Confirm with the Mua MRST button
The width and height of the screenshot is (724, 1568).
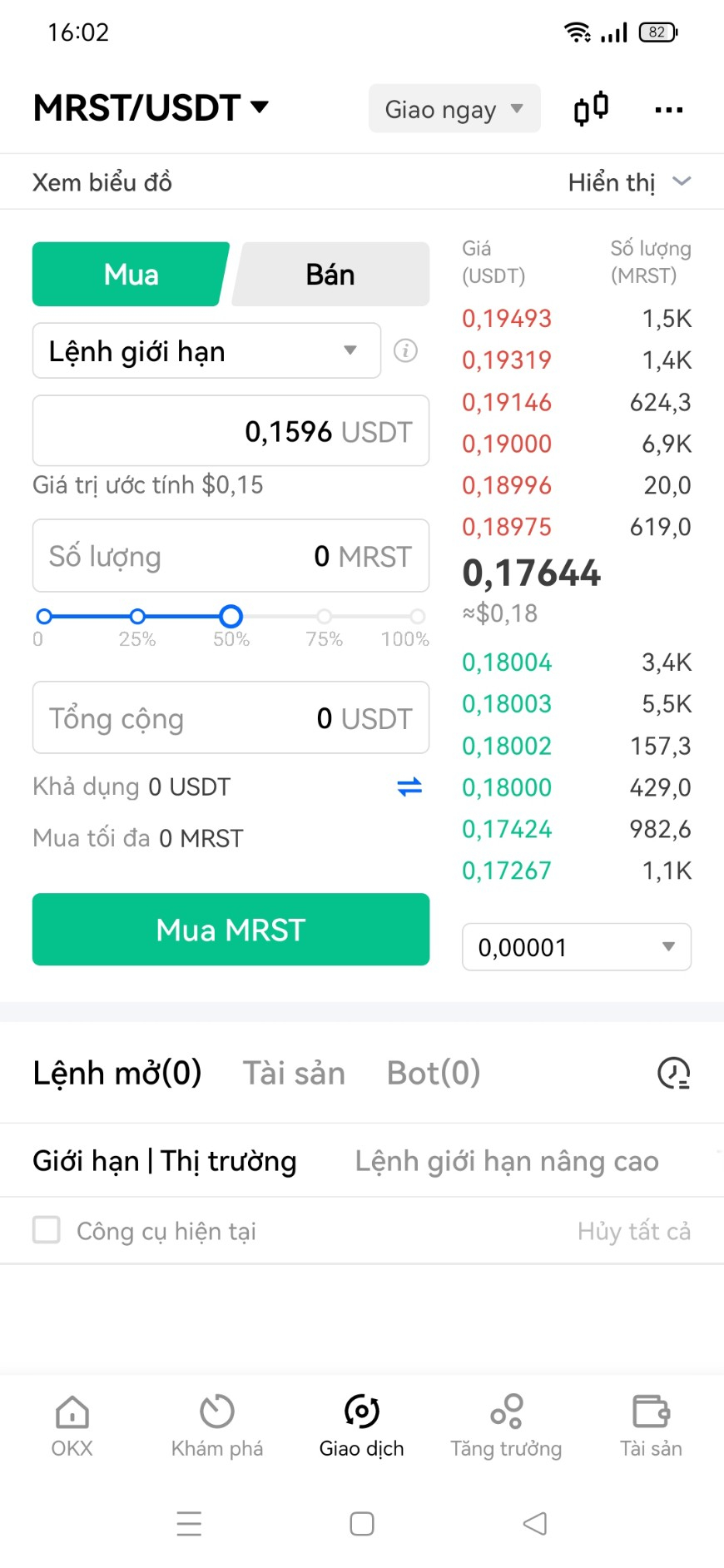(x=231, y=930)
